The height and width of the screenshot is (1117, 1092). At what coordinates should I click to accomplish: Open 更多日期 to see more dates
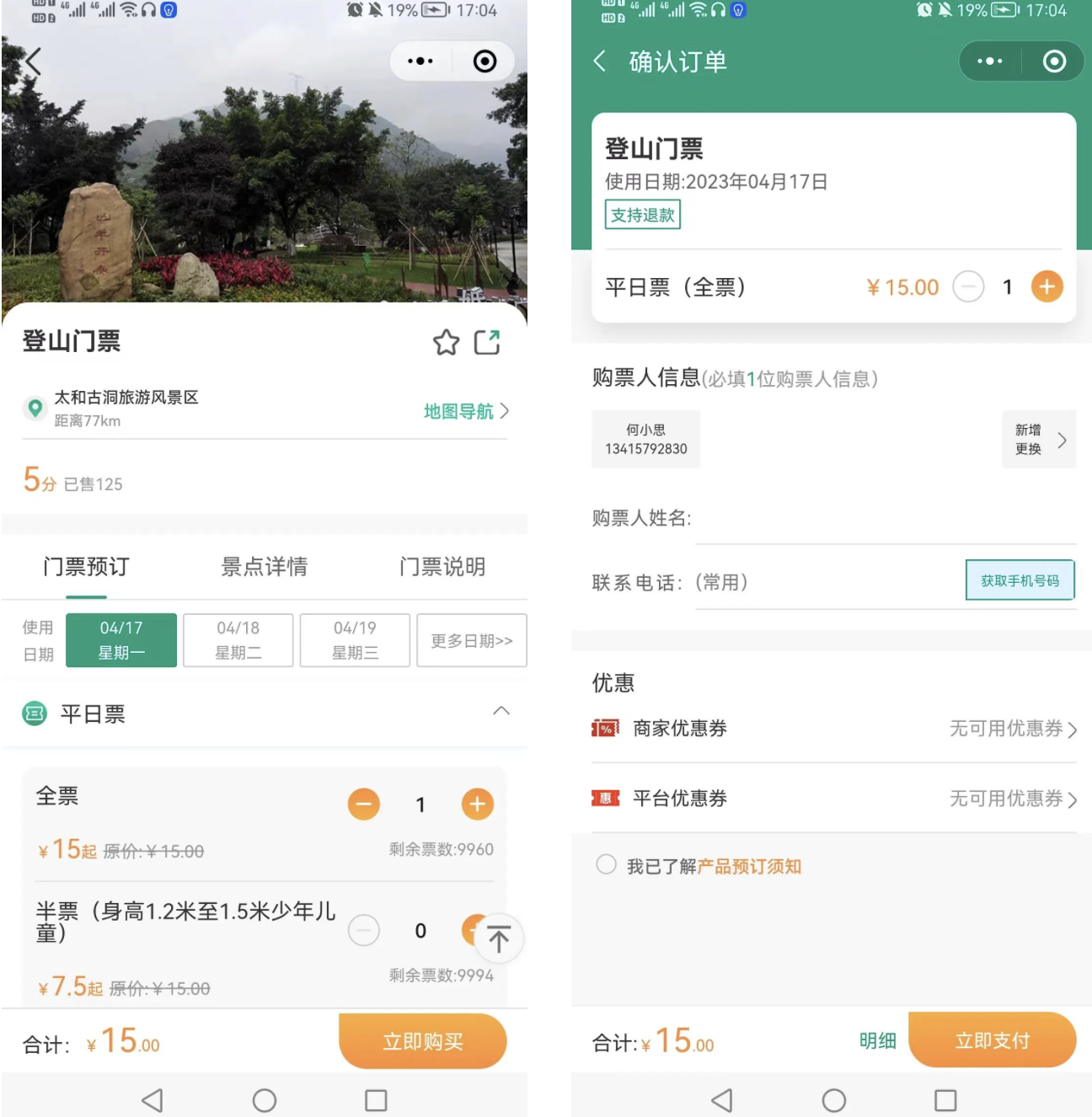pyautogui.click(x=471, y=640)
